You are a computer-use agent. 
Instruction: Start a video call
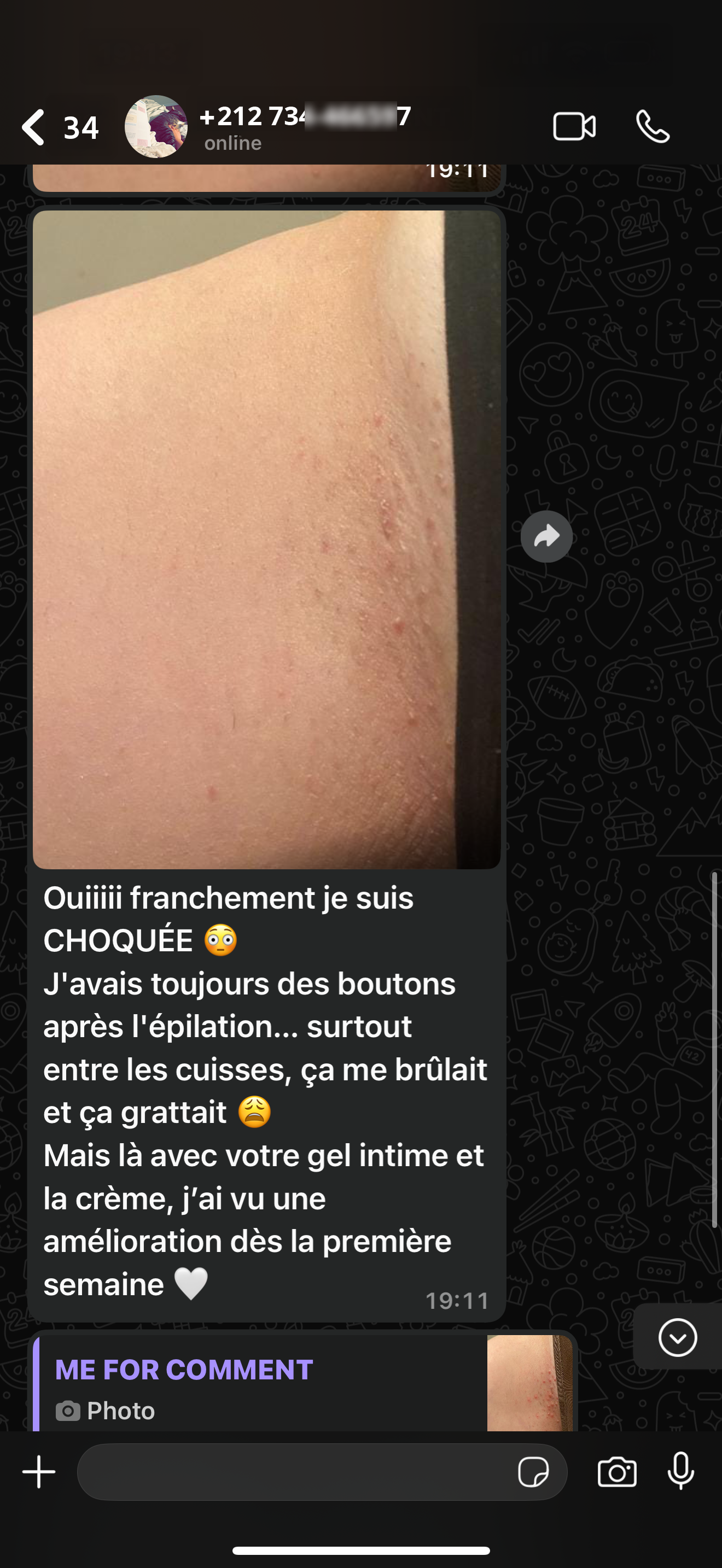574,127
